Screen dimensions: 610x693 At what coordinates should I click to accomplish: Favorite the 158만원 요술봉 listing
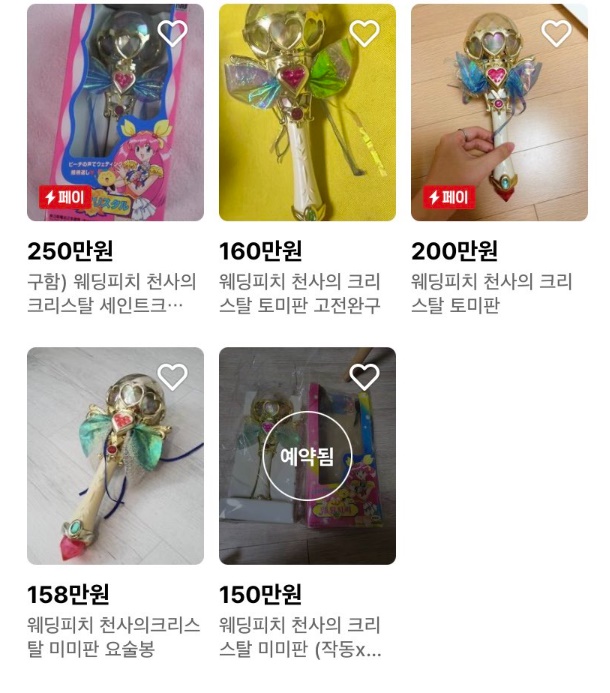(x=173, y=377)
